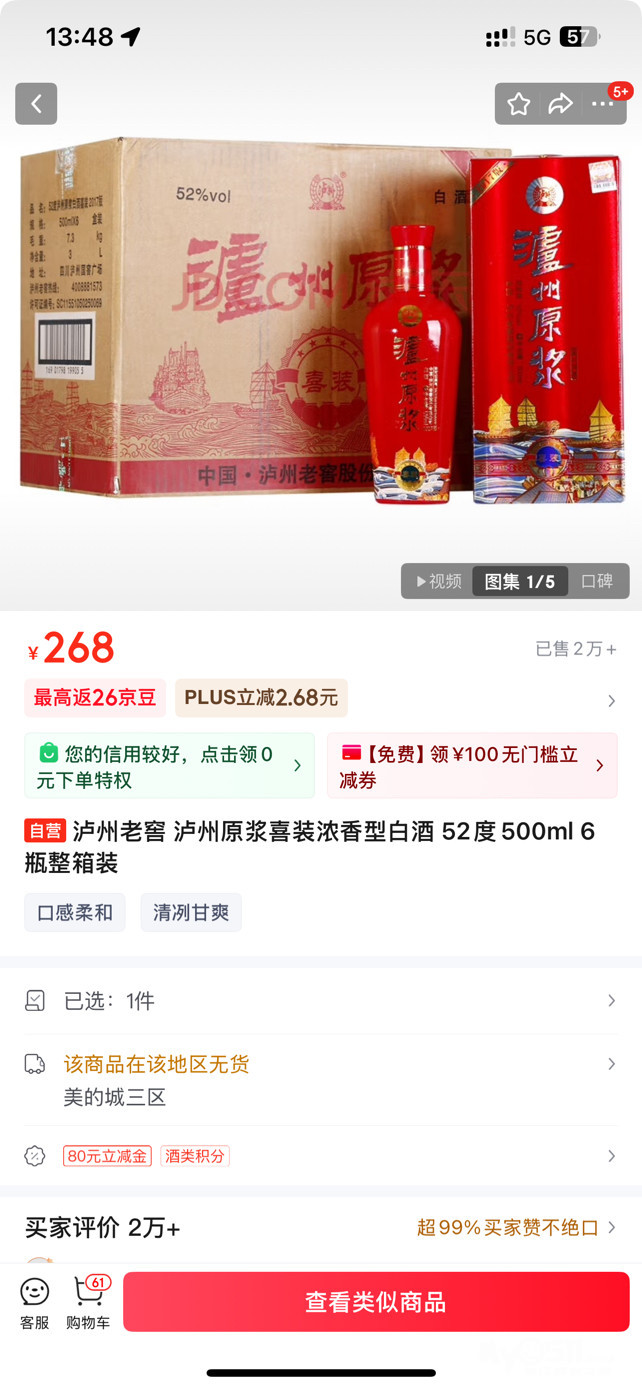
Task: Open the more options menu
Action: (x=602, y=104)
